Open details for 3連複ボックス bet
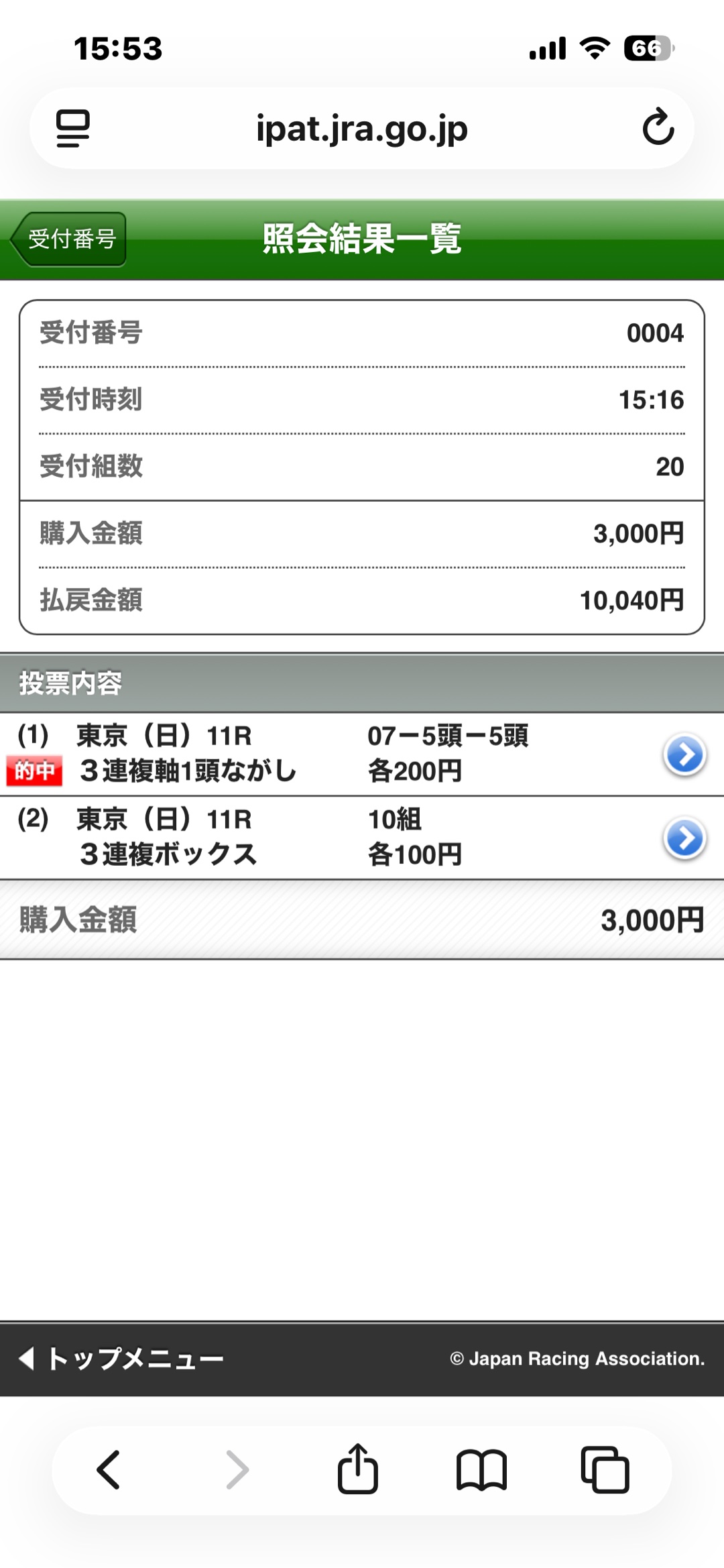724x1568 pixels. (x=684, y=838)
